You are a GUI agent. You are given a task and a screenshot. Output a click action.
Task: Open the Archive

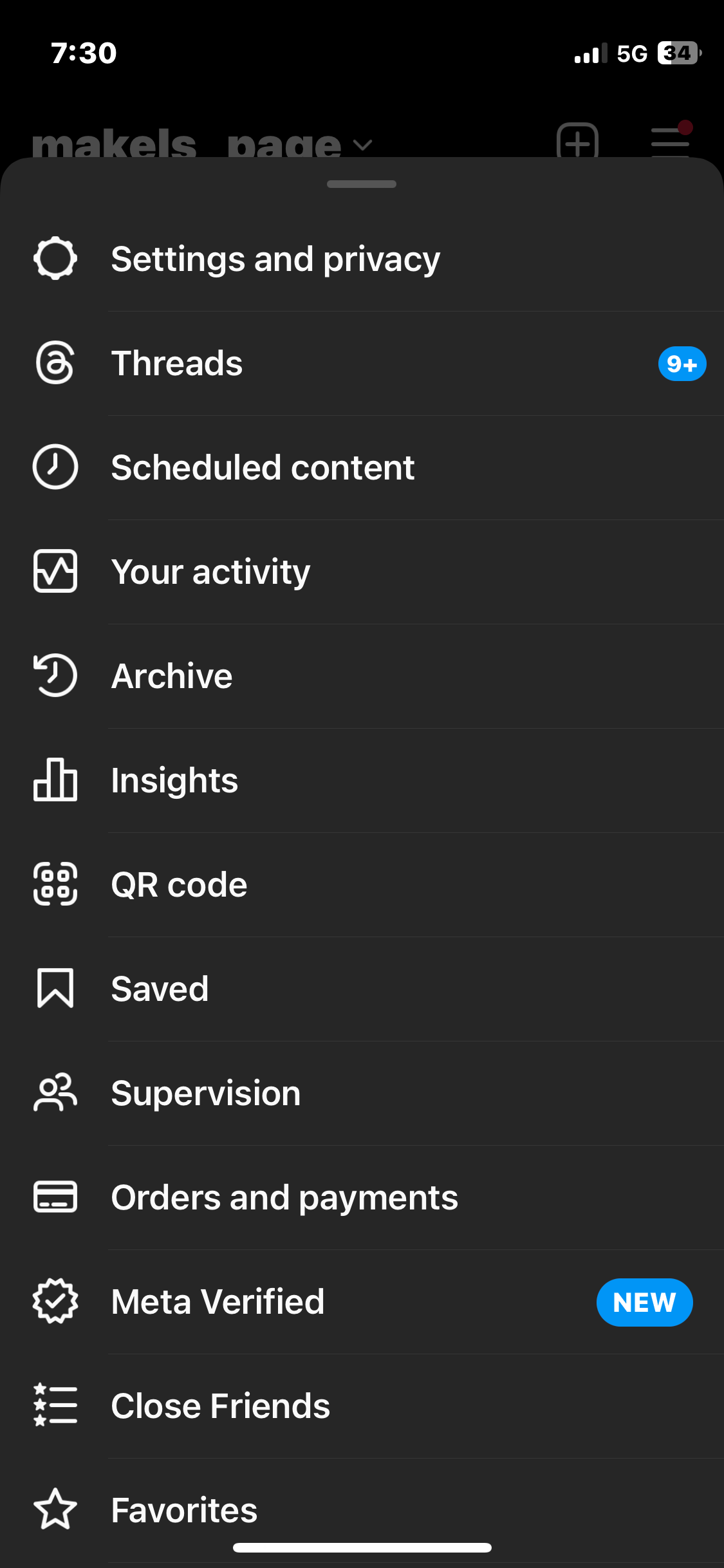362,676
